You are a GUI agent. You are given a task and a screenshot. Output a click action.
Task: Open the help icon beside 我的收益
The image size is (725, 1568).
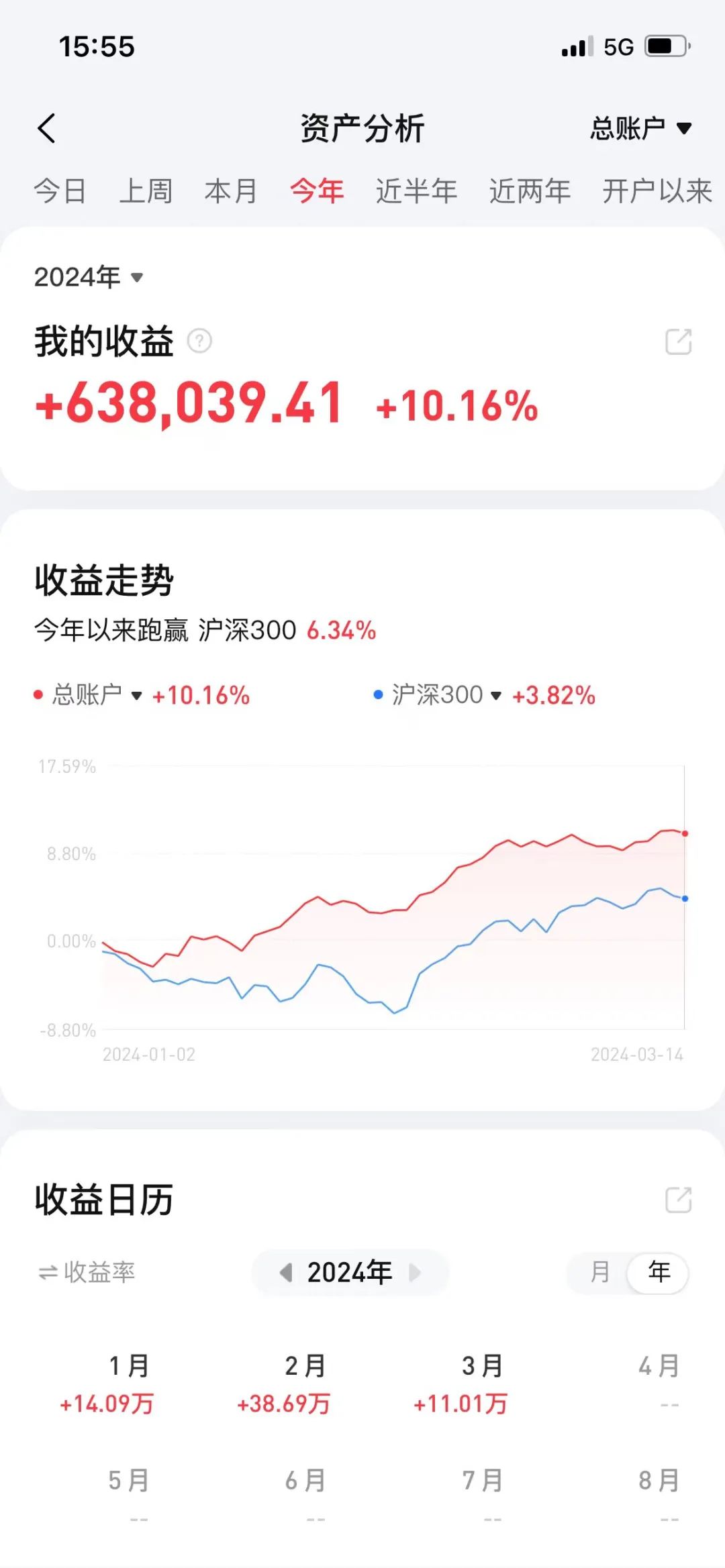tap(199, 342)
